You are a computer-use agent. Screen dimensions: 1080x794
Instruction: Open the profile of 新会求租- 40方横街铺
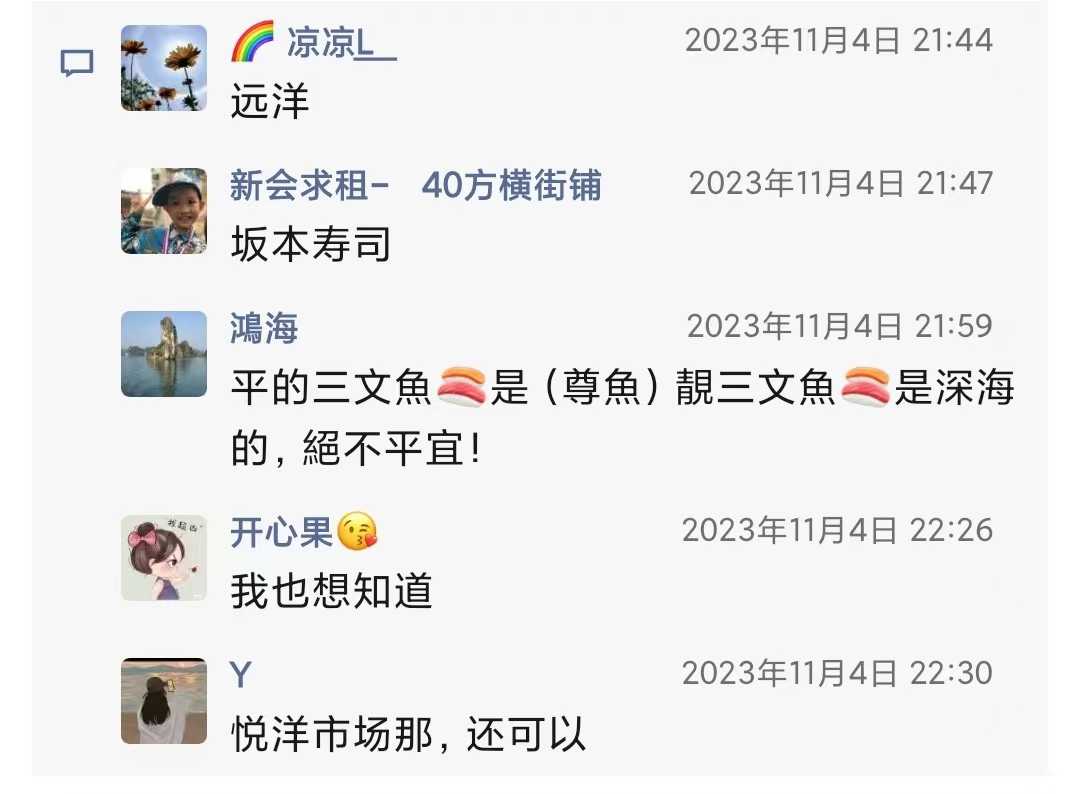(x=164, y=211)
